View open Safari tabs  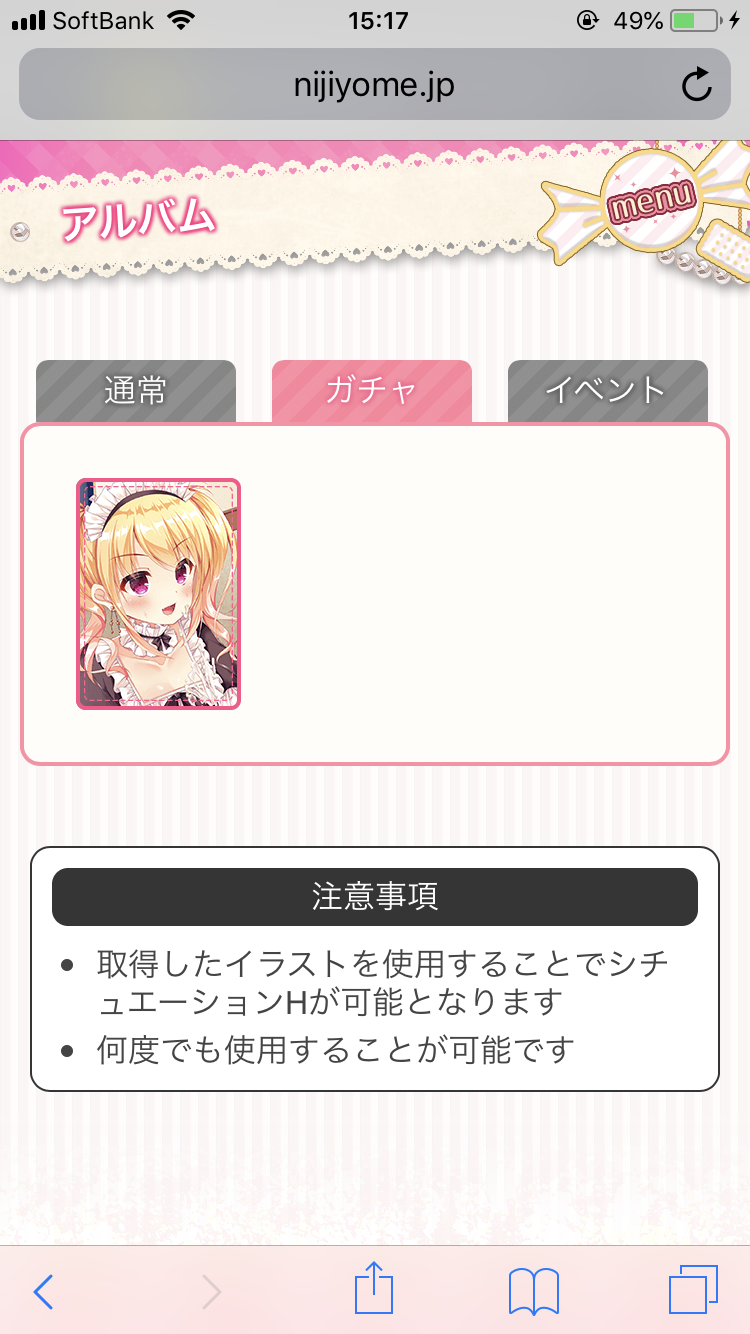tap(692, 1290)
